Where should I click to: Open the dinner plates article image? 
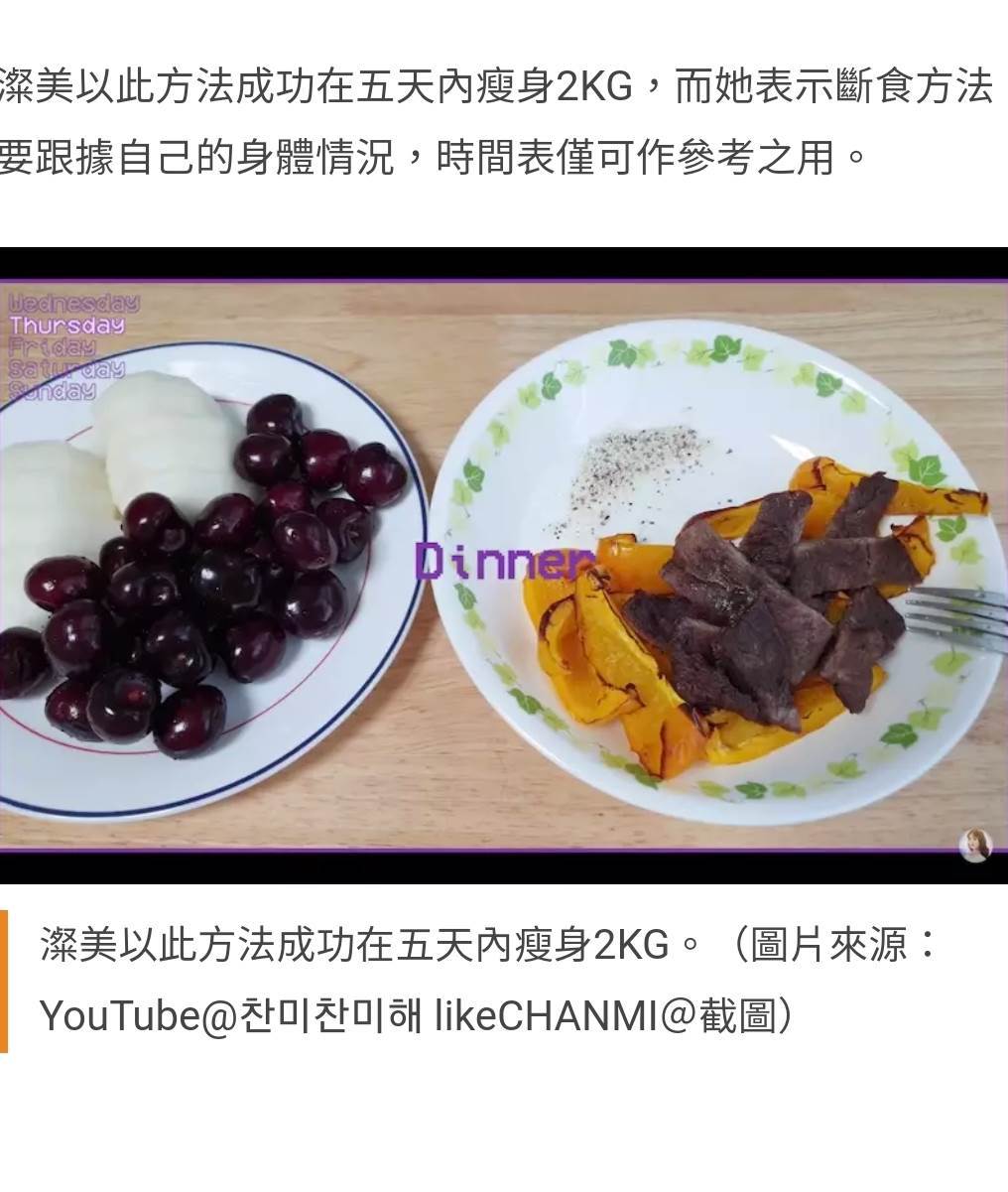click(504, 565)
